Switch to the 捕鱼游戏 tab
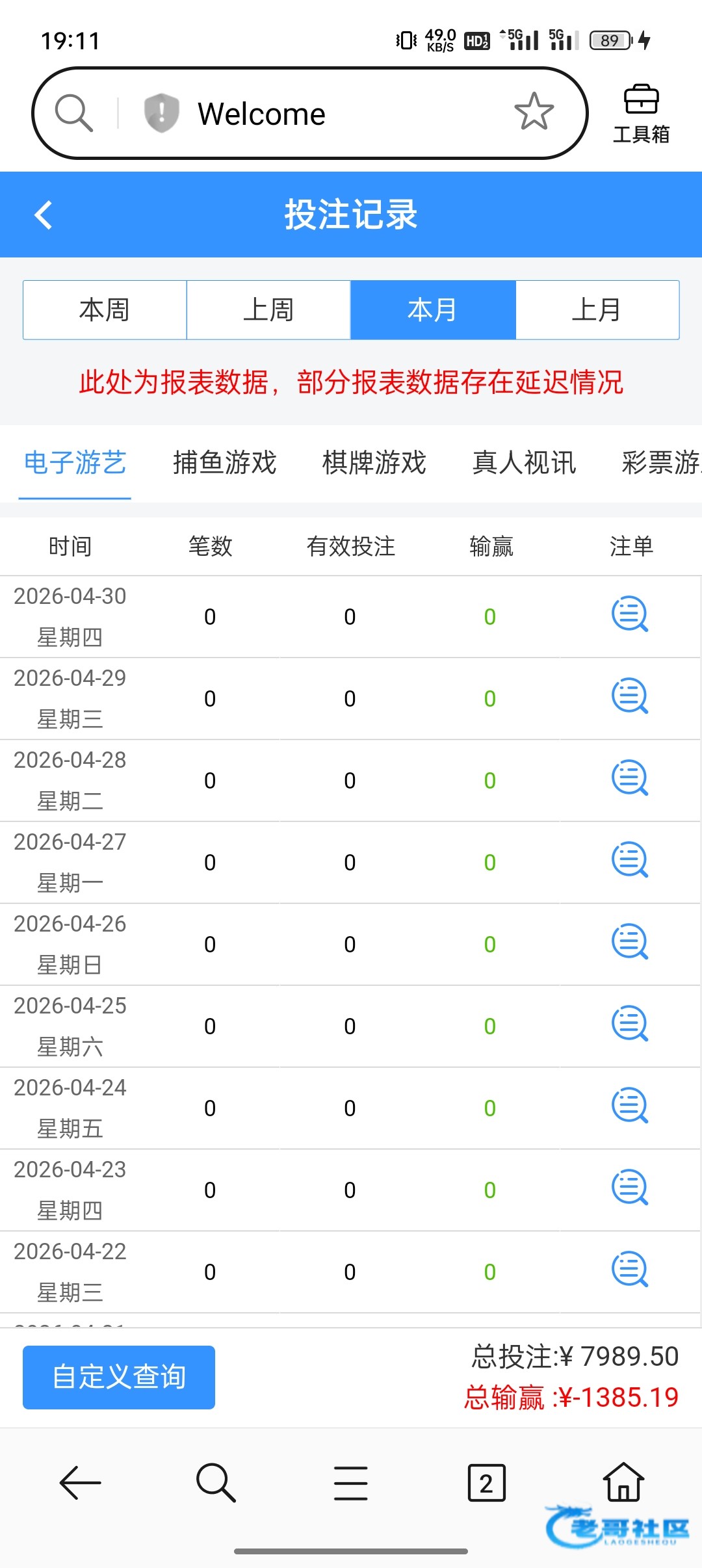The image size is (702, 1568). pyautogui.click(x=224, y=463)
